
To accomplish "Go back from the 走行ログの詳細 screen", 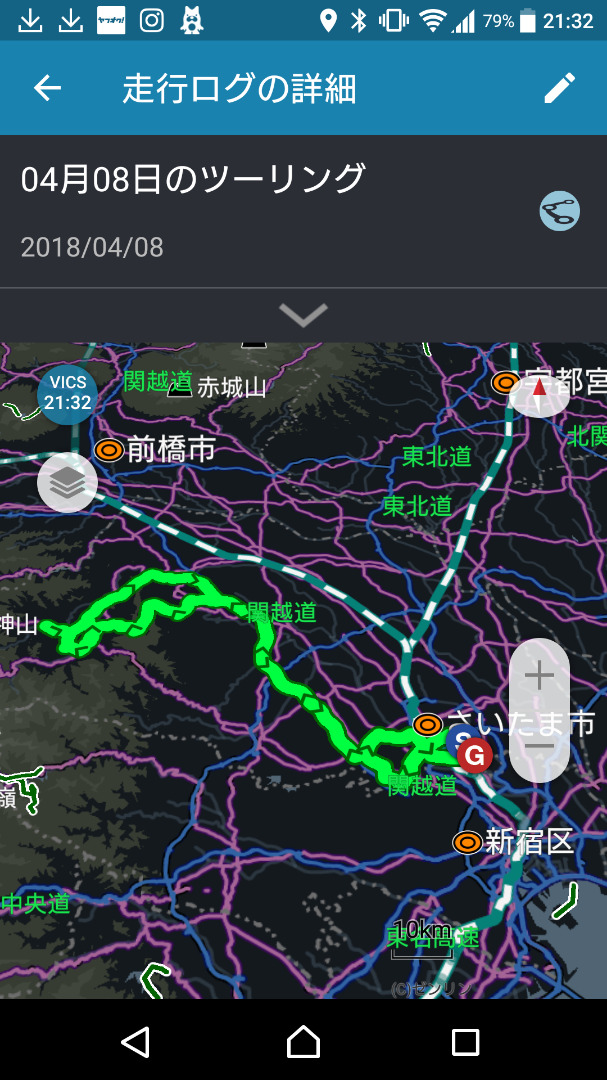I will pos(47,88).
